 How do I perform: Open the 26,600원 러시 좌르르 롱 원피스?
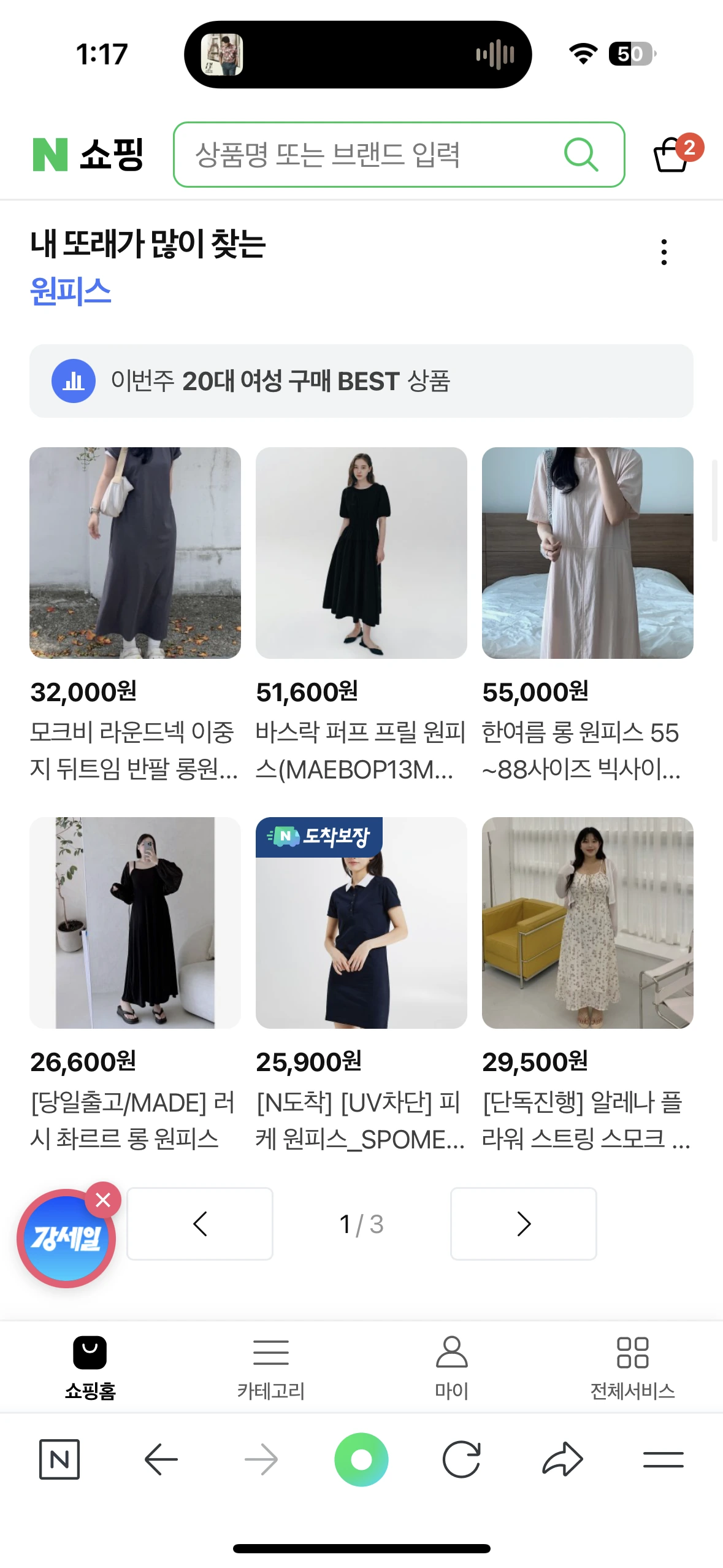135,923
